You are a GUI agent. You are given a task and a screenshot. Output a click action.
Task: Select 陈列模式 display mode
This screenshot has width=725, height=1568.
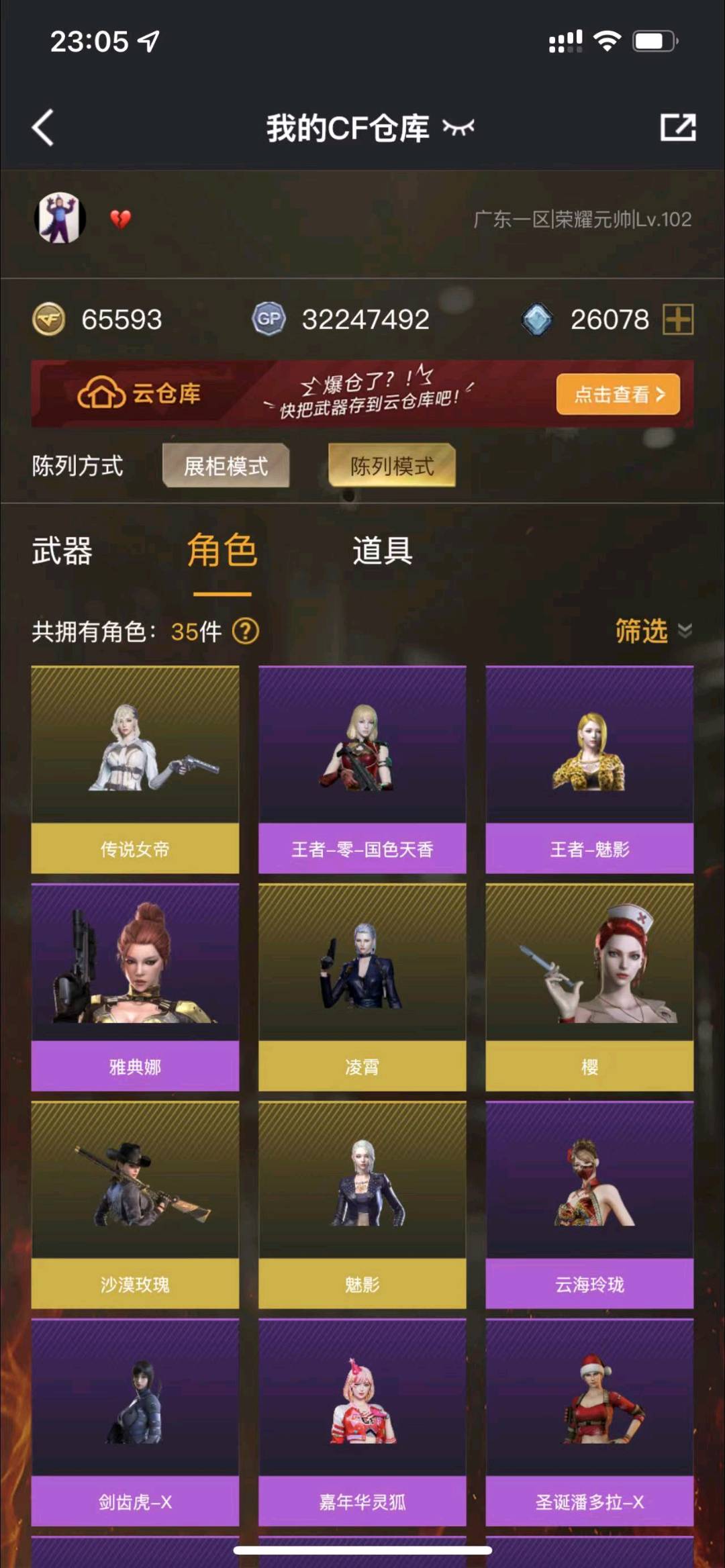click(392, 466)
